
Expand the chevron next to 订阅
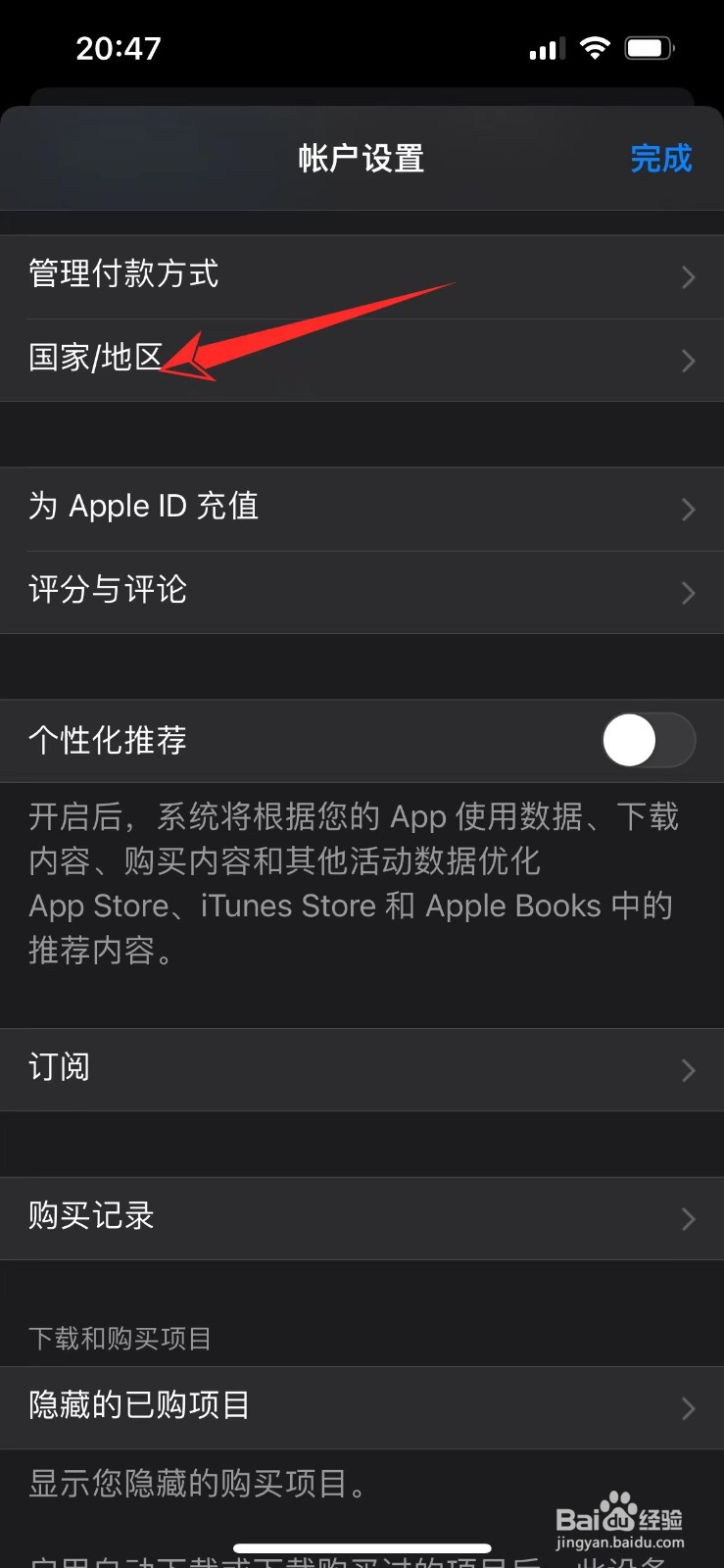tap(688, 1070)
